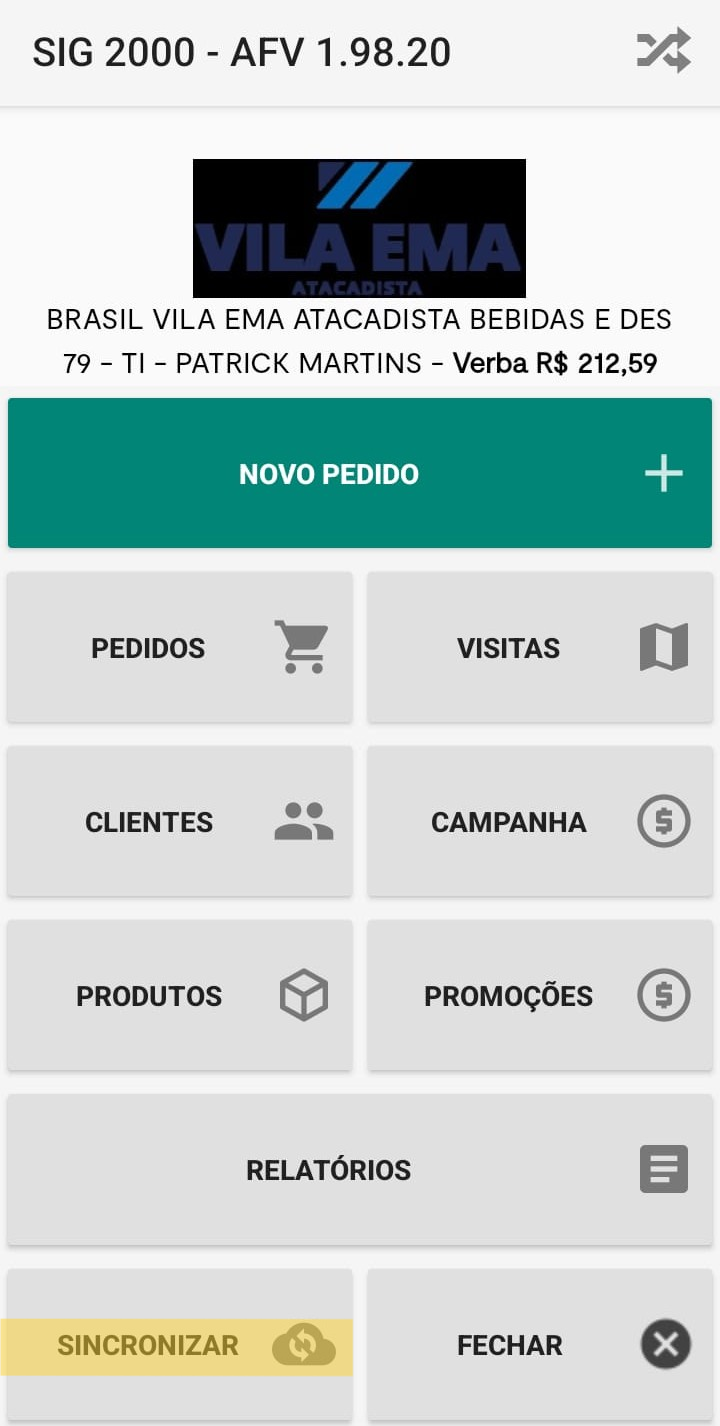Open Novo Pedido to start a new order
The width and height of the screenshot is (720, 1426).
(x=360, y=473)
